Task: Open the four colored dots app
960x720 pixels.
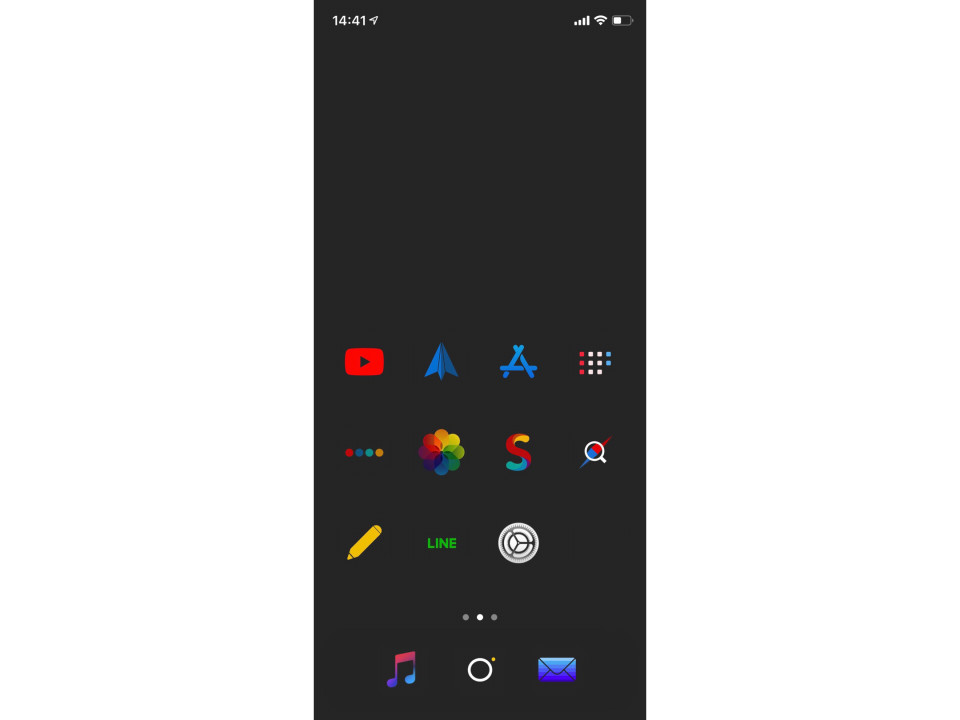Action: [x=364, y=452]
